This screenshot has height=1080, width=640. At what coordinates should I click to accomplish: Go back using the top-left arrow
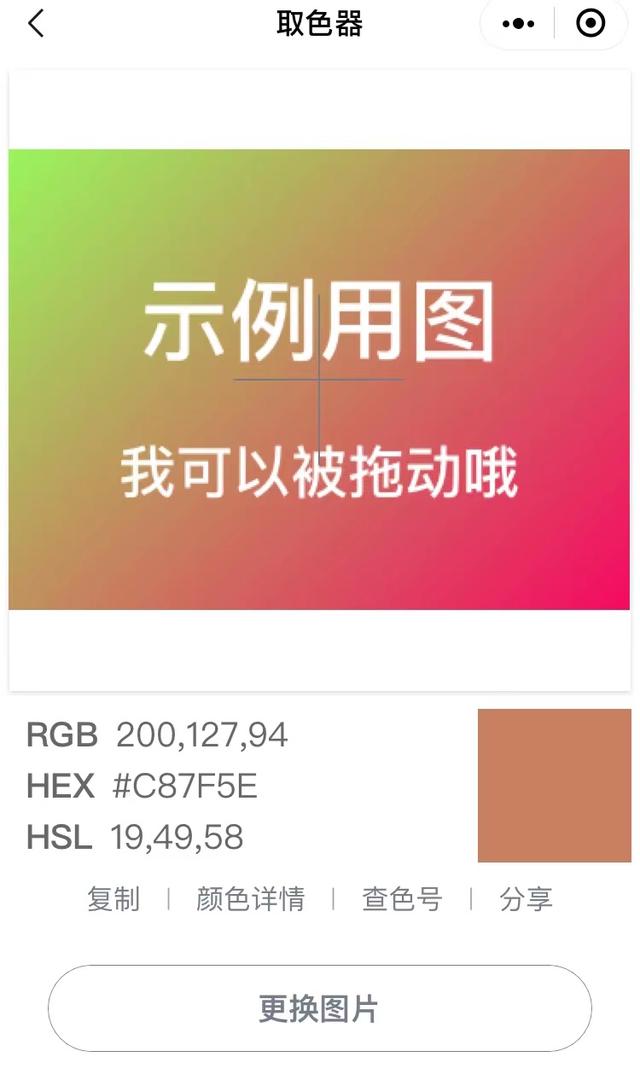[36, 24]
